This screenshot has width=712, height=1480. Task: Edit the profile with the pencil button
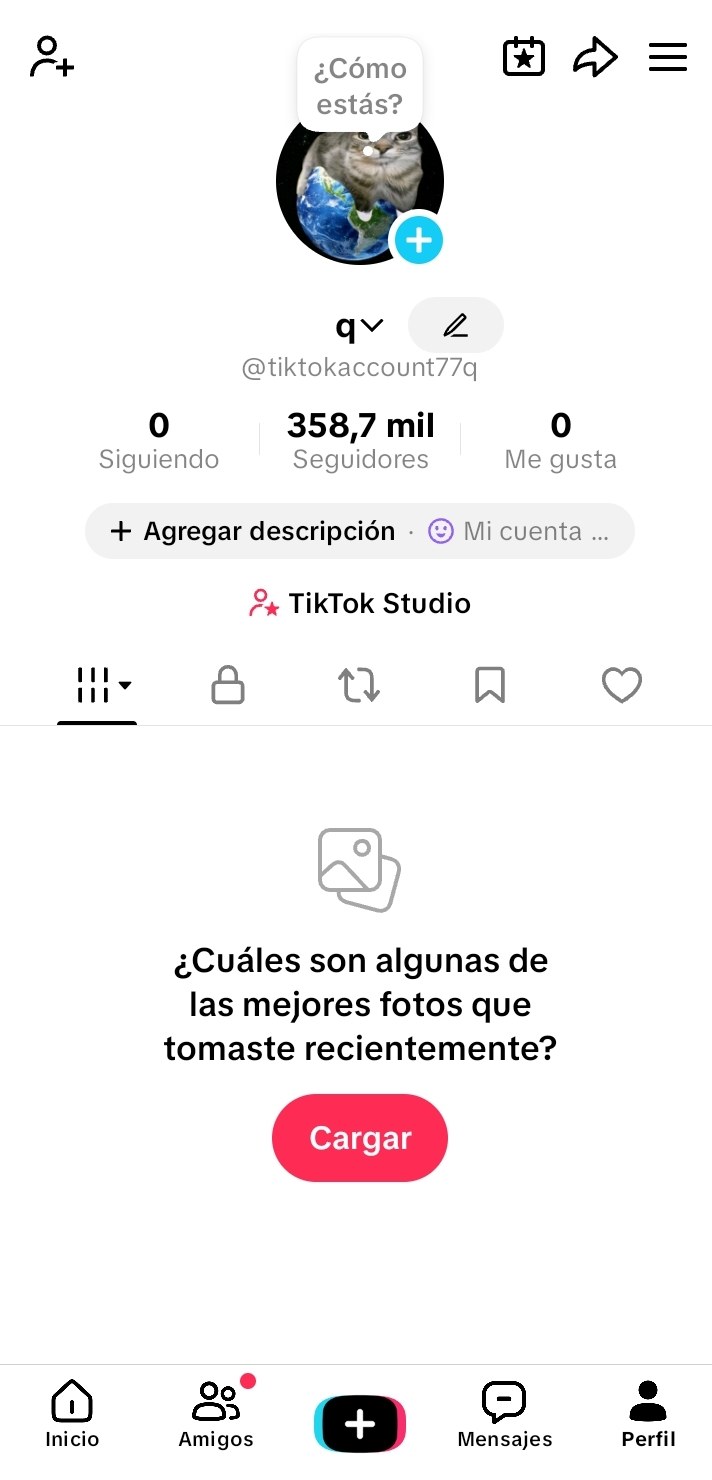[456, 325]
